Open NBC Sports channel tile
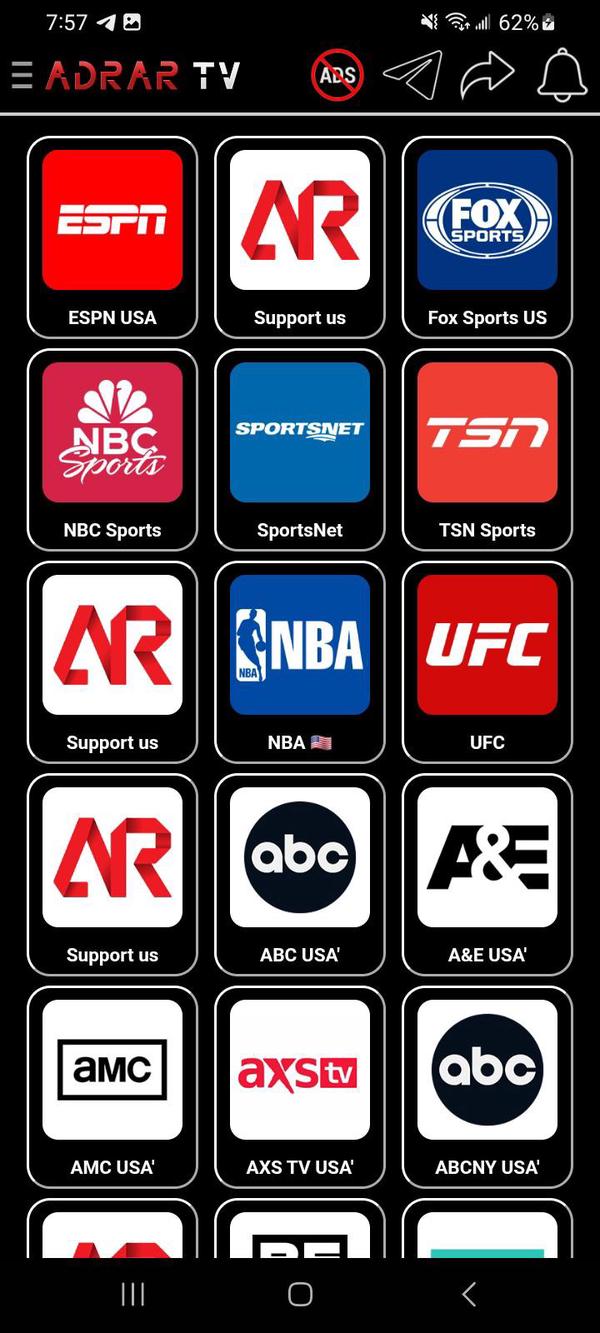 tap(112, 449)
